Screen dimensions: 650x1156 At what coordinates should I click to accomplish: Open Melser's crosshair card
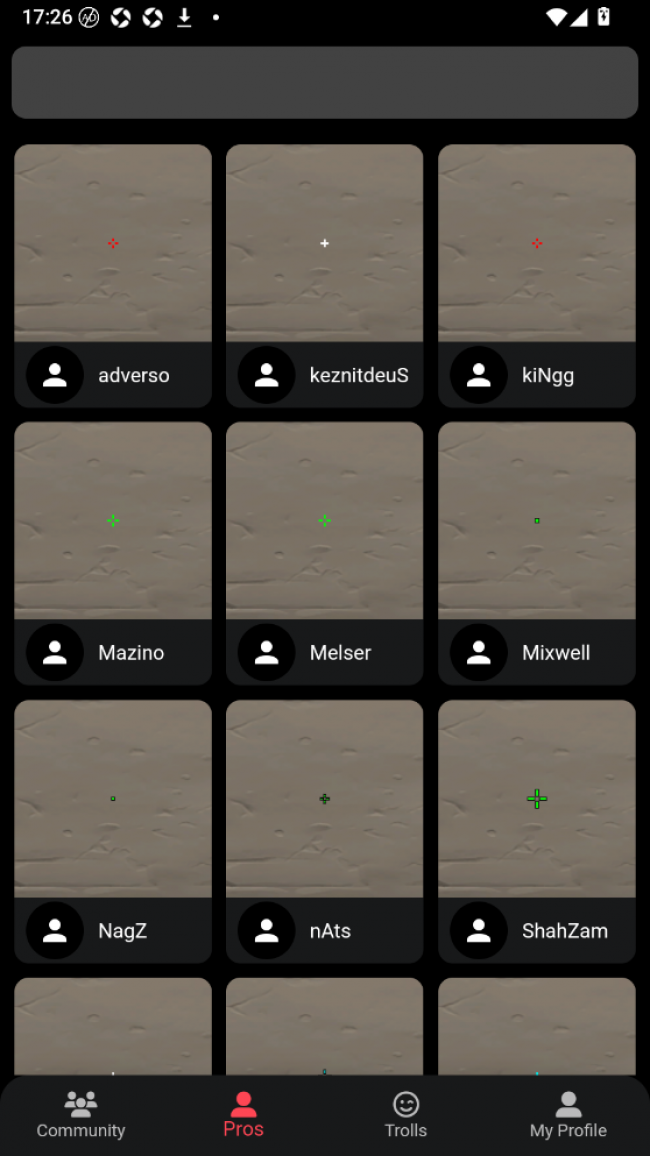click(324, 553)
